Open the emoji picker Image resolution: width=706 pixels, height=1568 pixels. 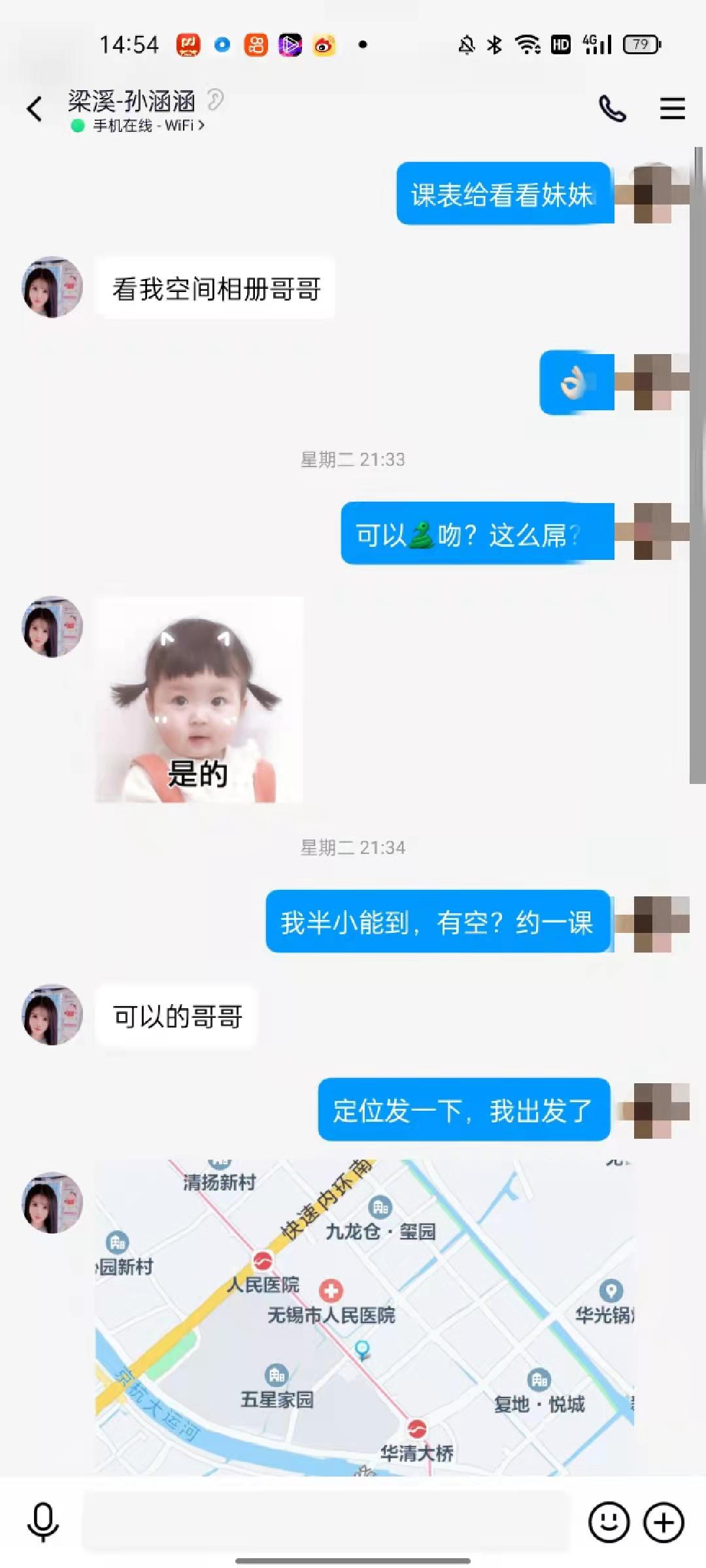(609, 1522)
